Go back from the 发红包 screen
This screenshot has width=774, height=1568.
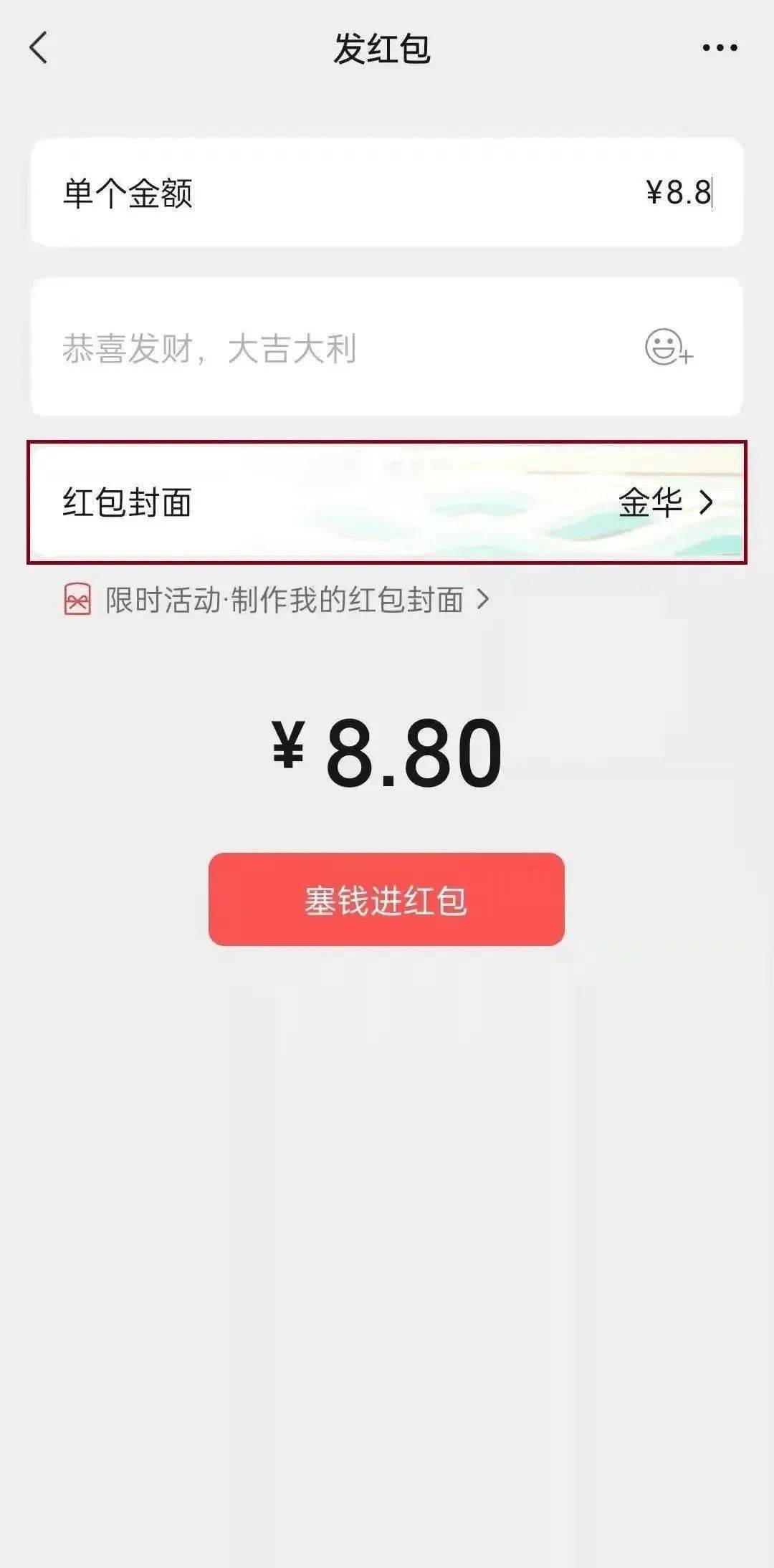tap(39, 48)
